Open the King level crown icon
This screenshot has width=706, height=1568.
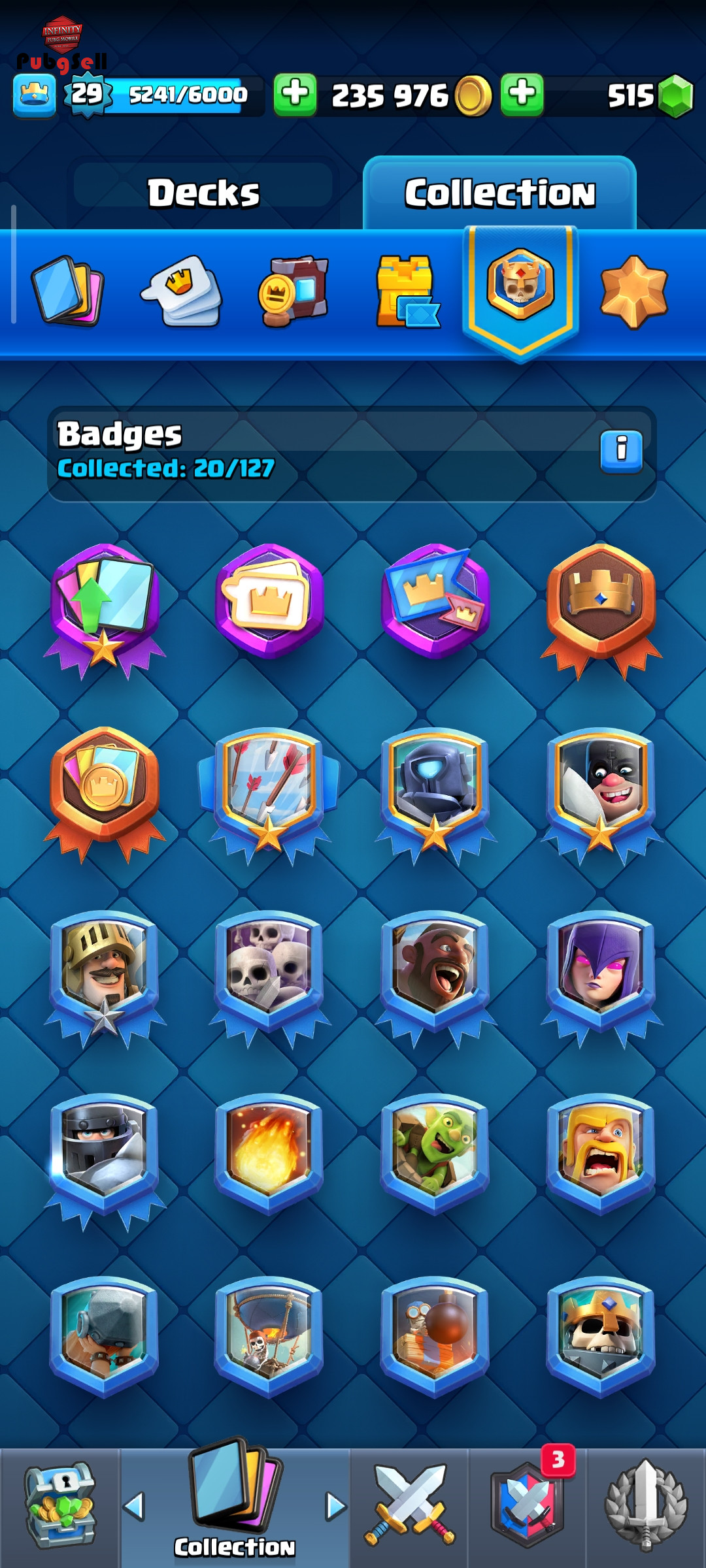[x=34, y=96]
